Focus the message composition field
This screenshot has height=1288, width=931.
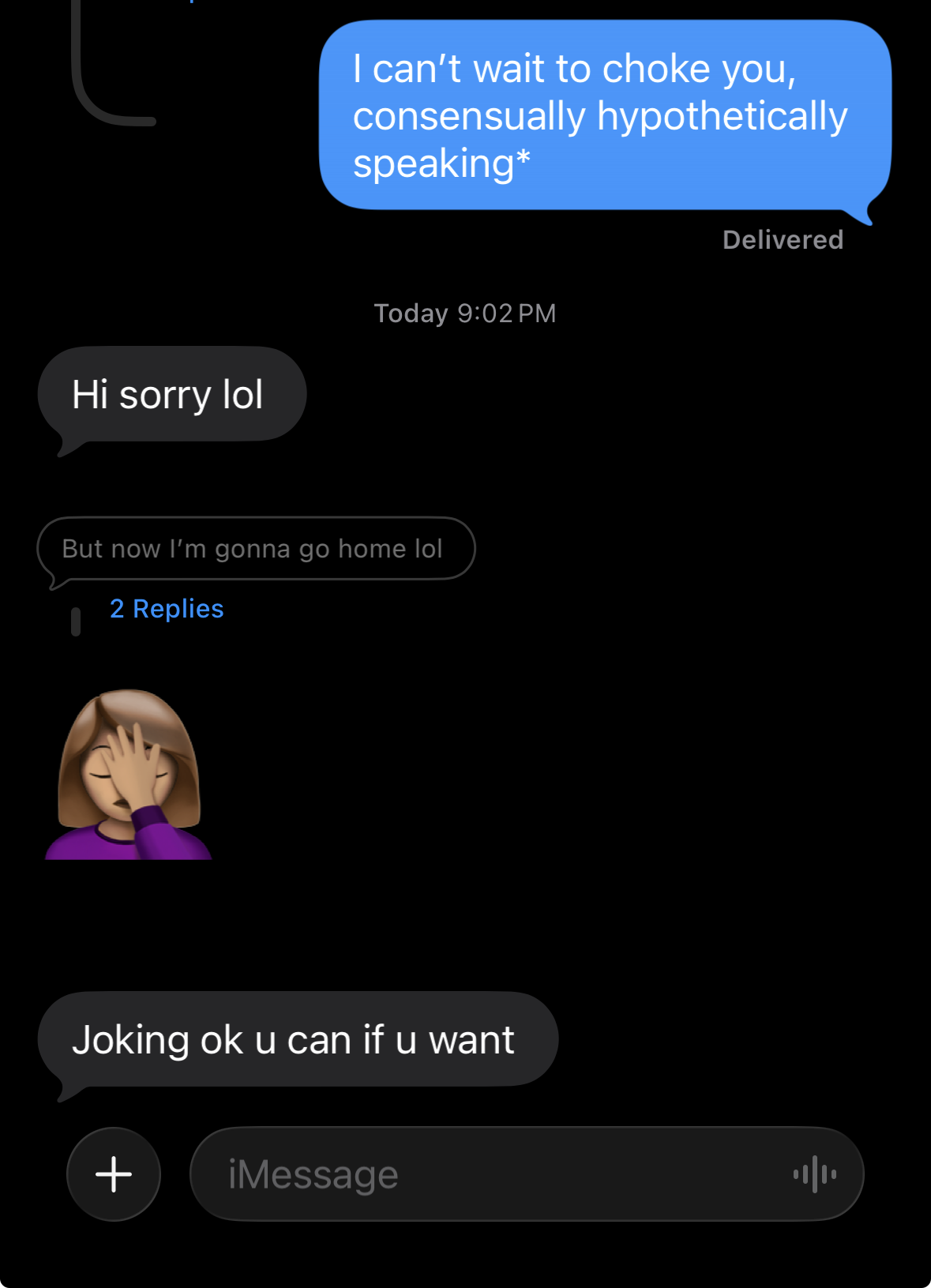point(474,1173)
